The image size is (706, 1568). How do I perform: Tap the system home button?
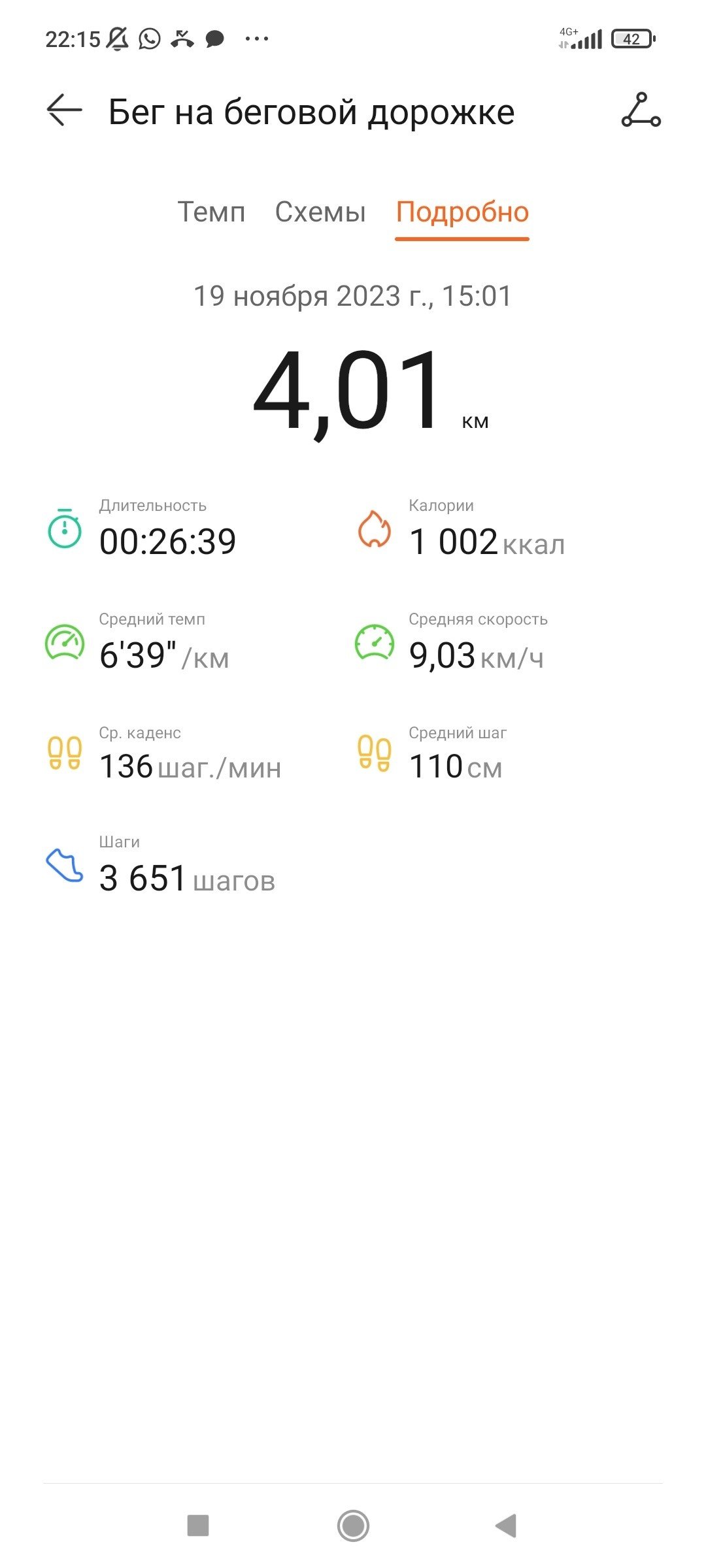tap(353, 1526)
